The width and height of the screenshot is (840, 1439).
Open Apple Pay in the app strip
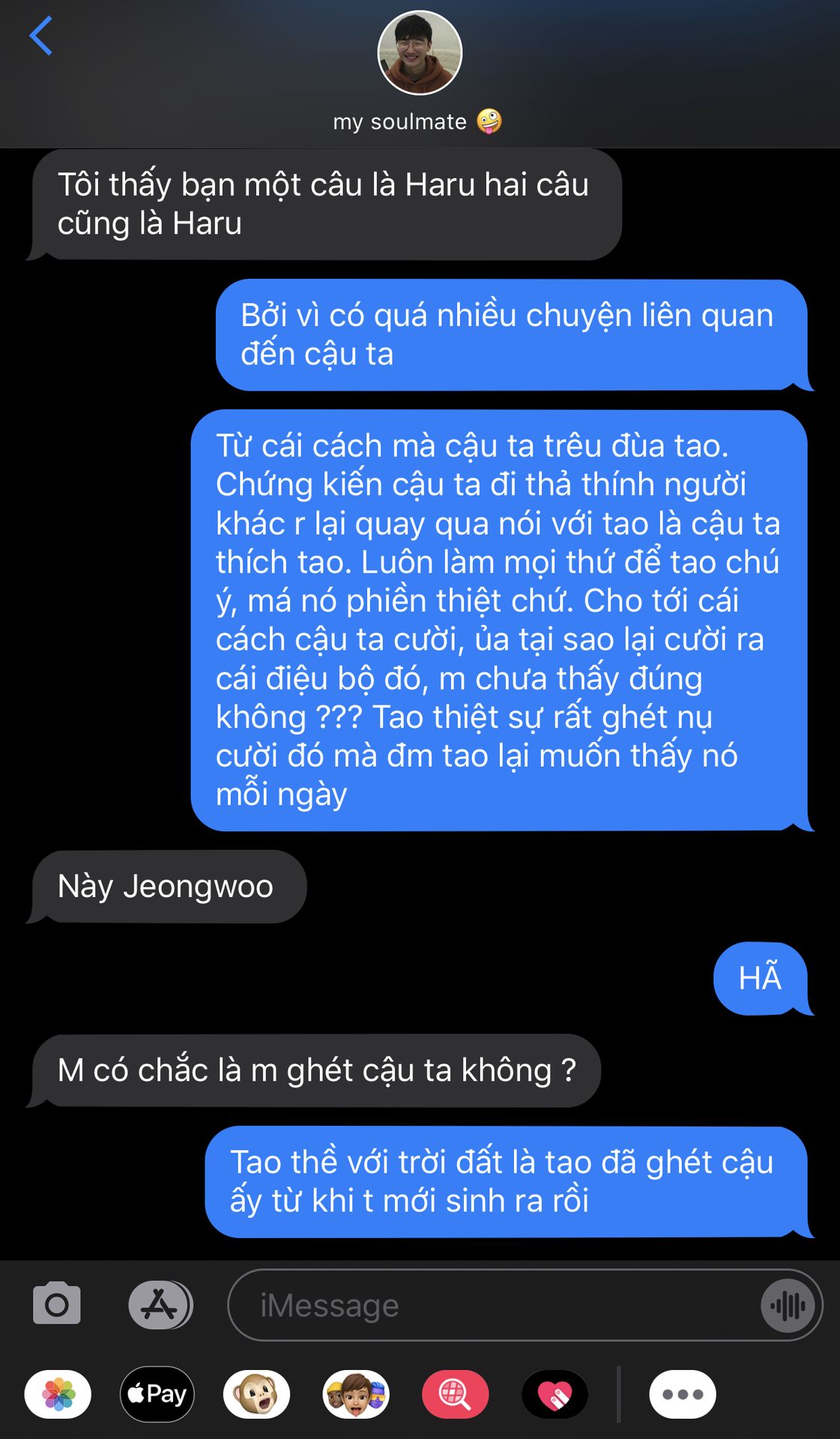click(x=157, y=1394)
